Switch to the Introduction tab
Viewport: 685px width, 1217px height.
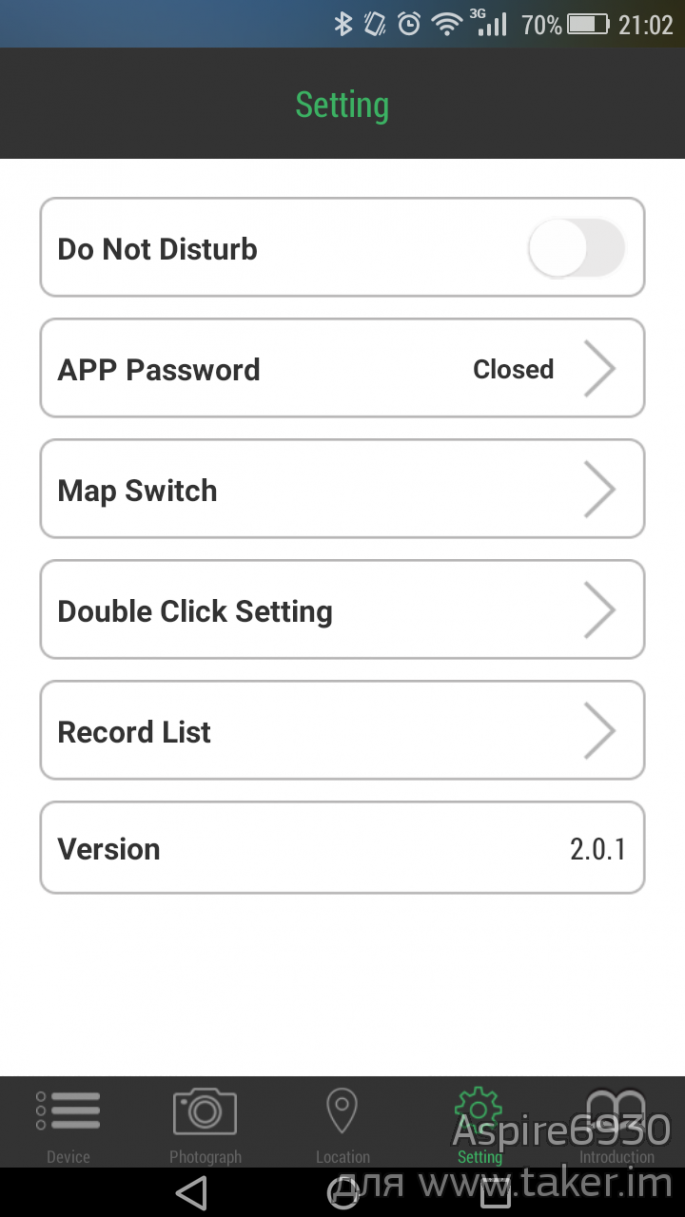tap(616, 1123)
